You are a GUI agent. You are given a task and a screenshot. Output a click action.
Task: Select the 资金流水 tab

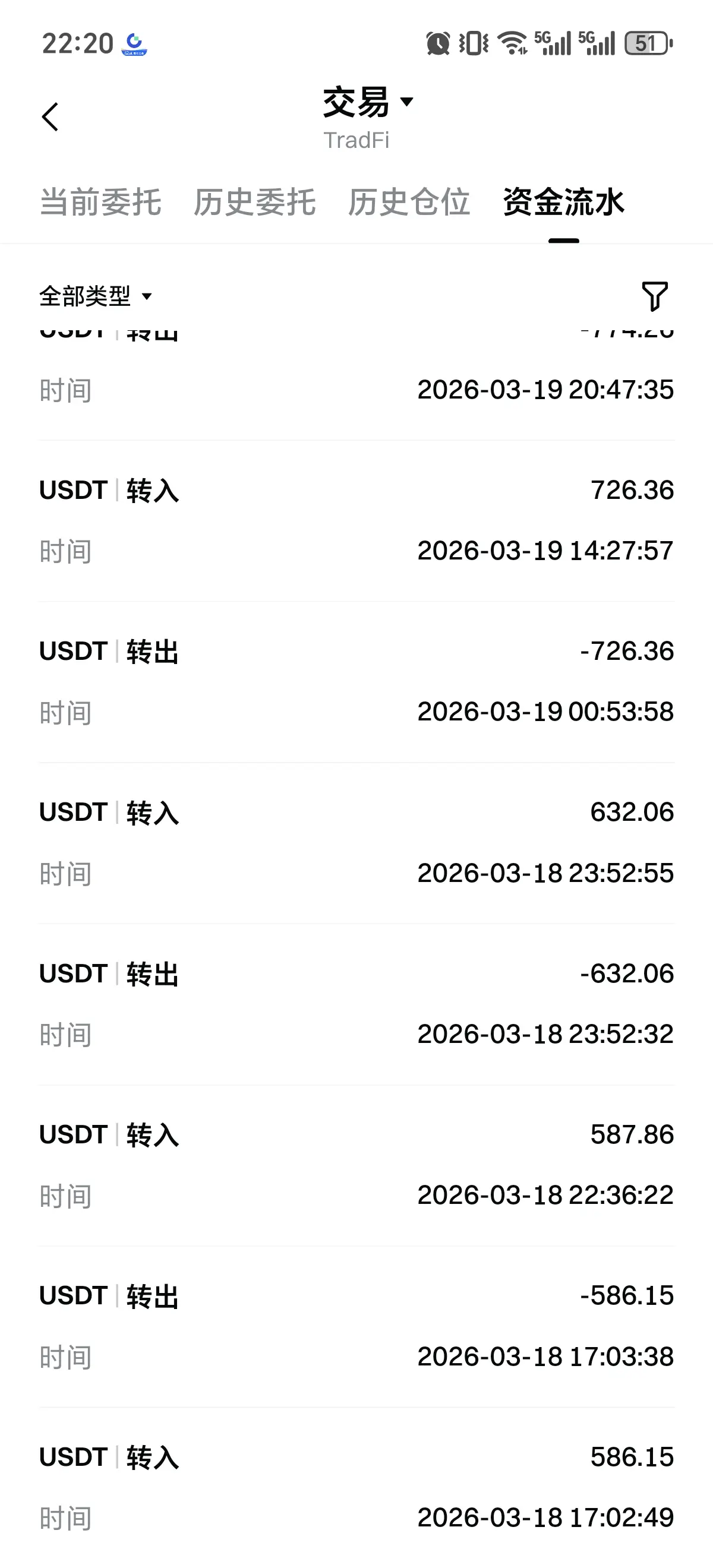click(563, 202)
